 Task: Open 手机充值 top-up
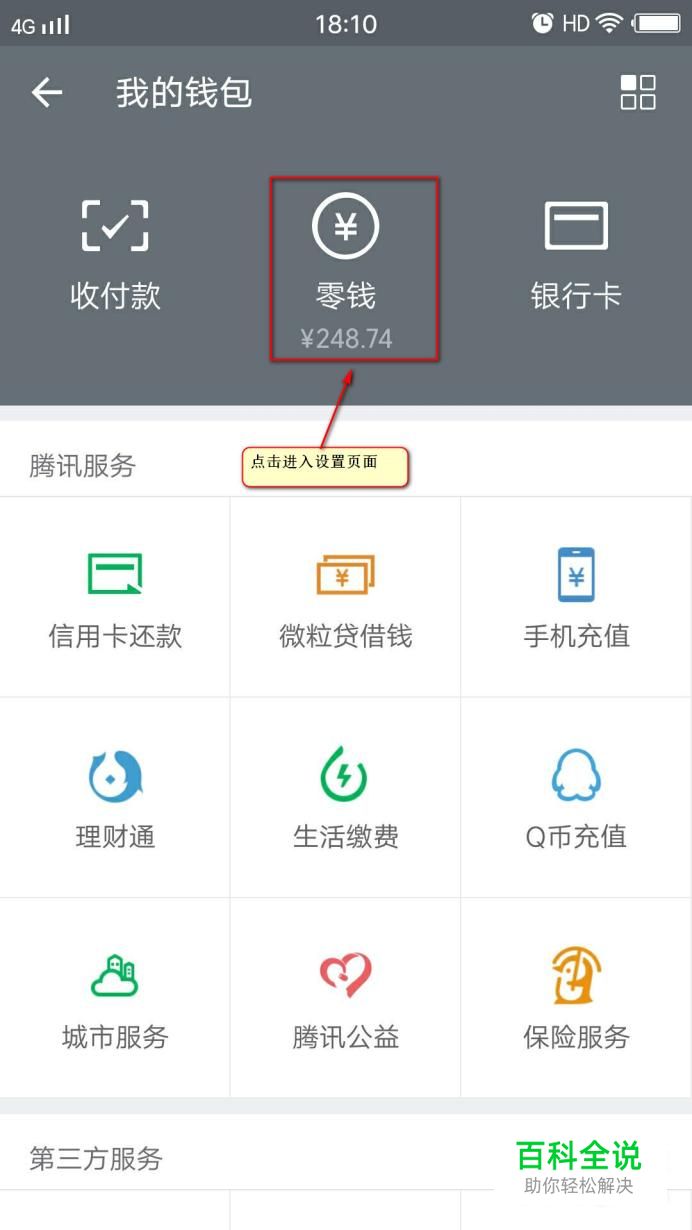pos(576,598)
